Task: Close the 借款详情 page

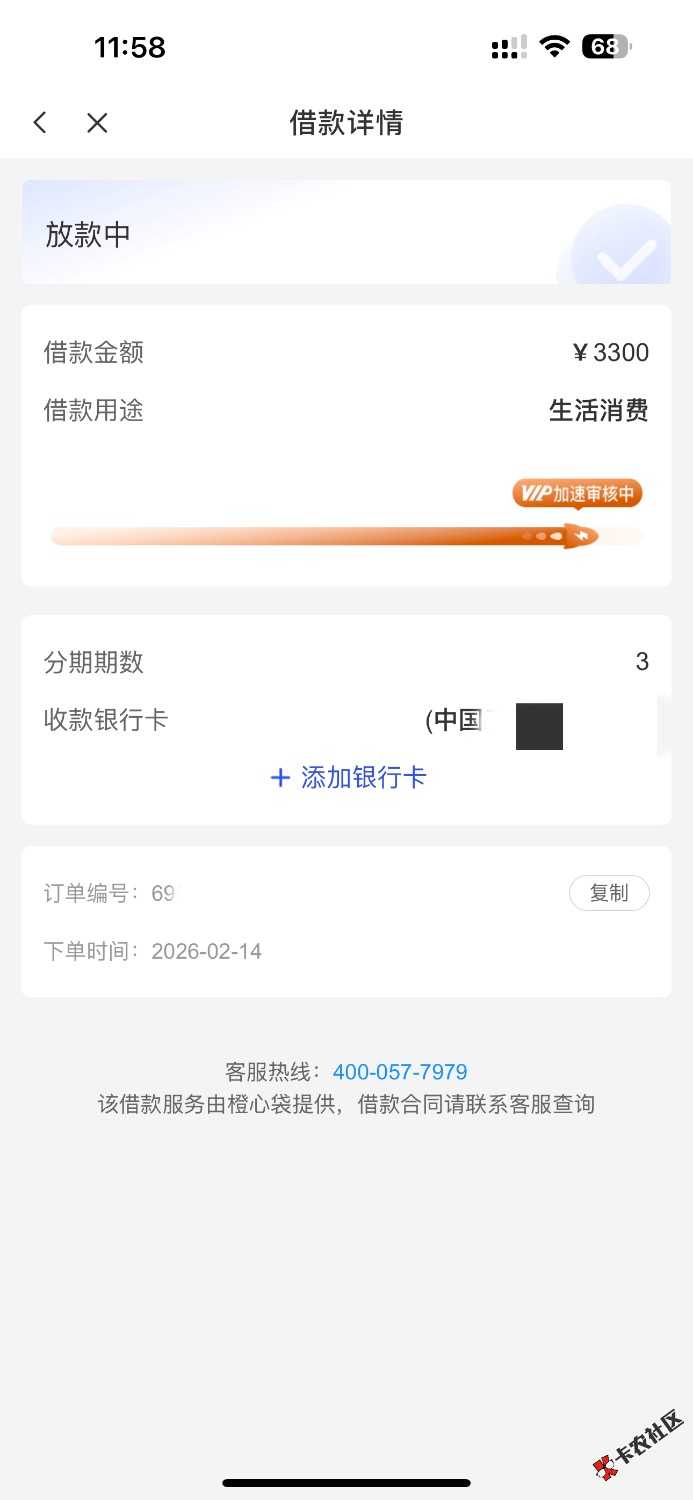Action: point(97,123)
